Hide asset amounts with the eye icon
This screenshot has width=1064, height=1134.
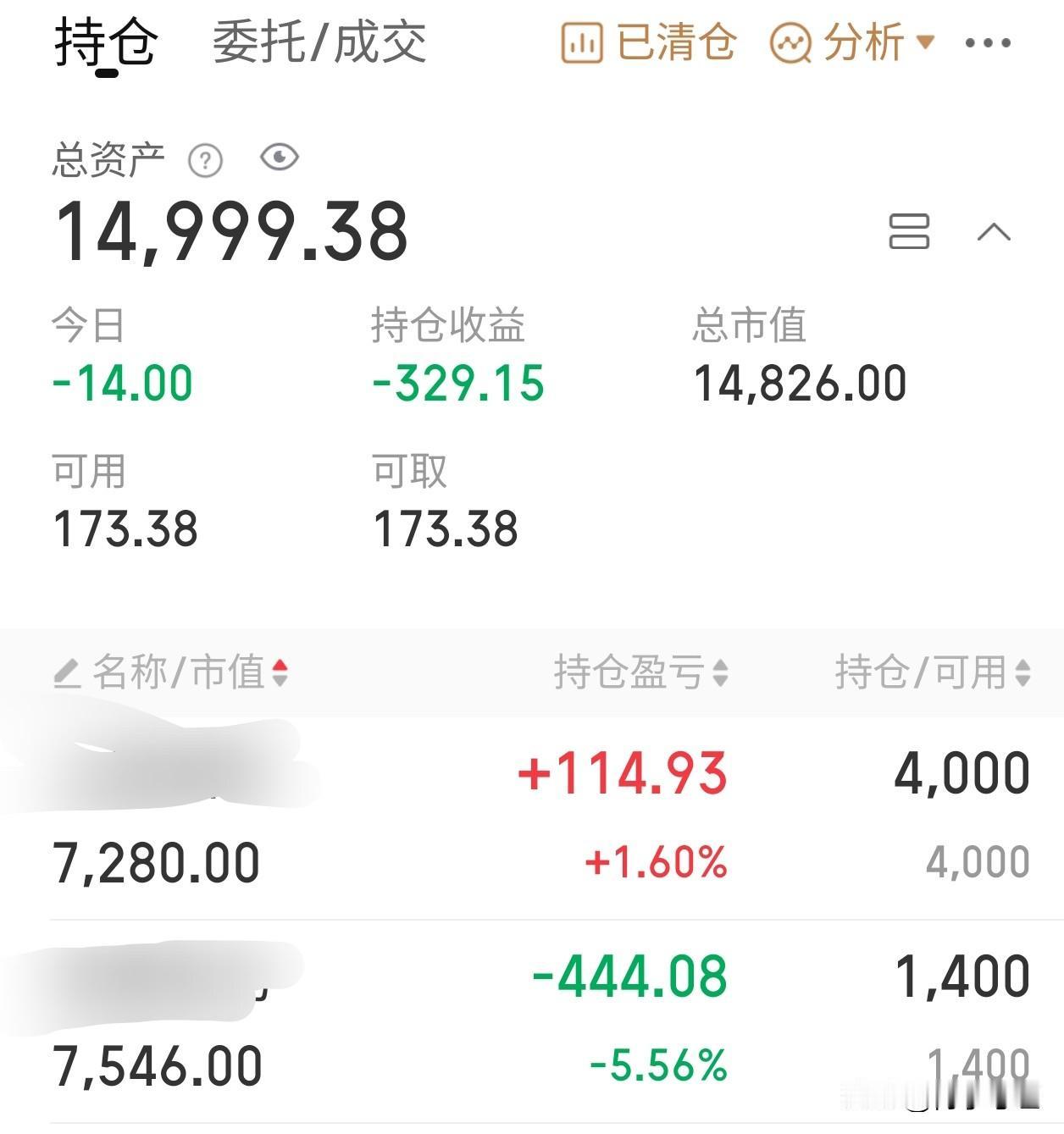click(280, 158)
